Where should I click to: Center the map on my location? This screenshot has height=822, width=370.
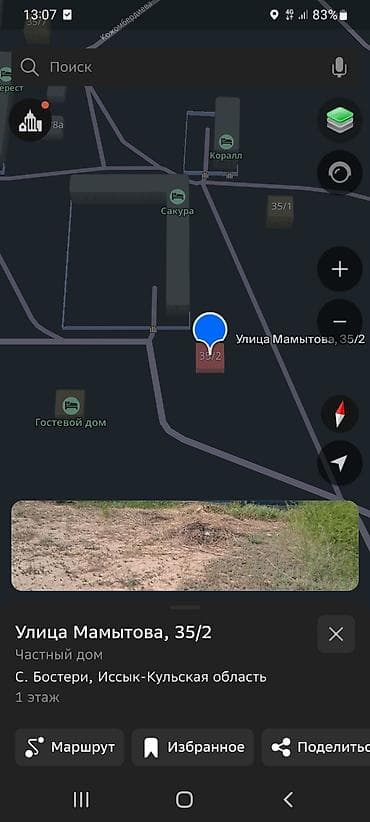coord(340,463)
